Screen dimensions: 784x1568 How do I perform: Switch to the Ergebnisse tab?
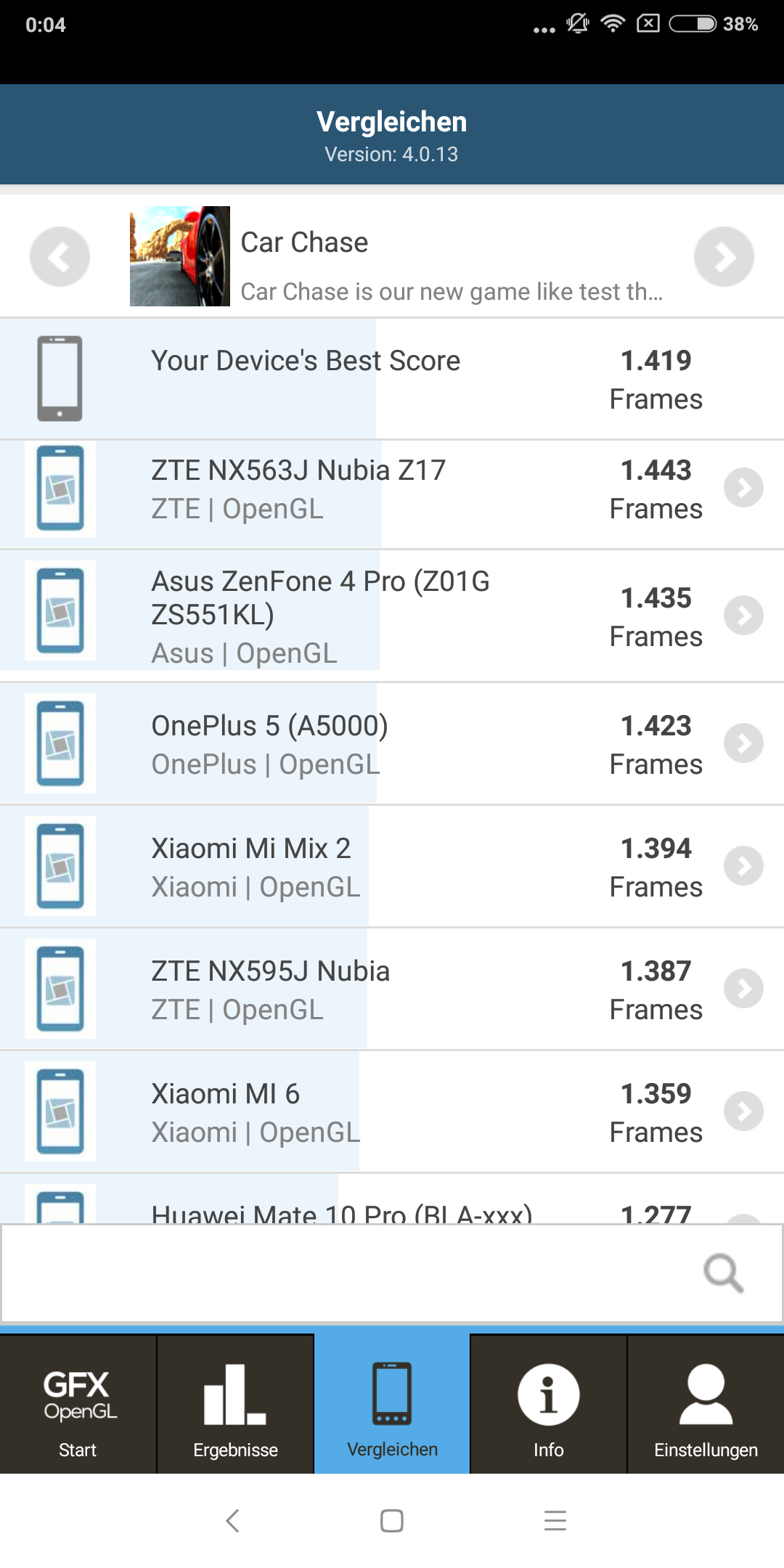point(235,1404)
